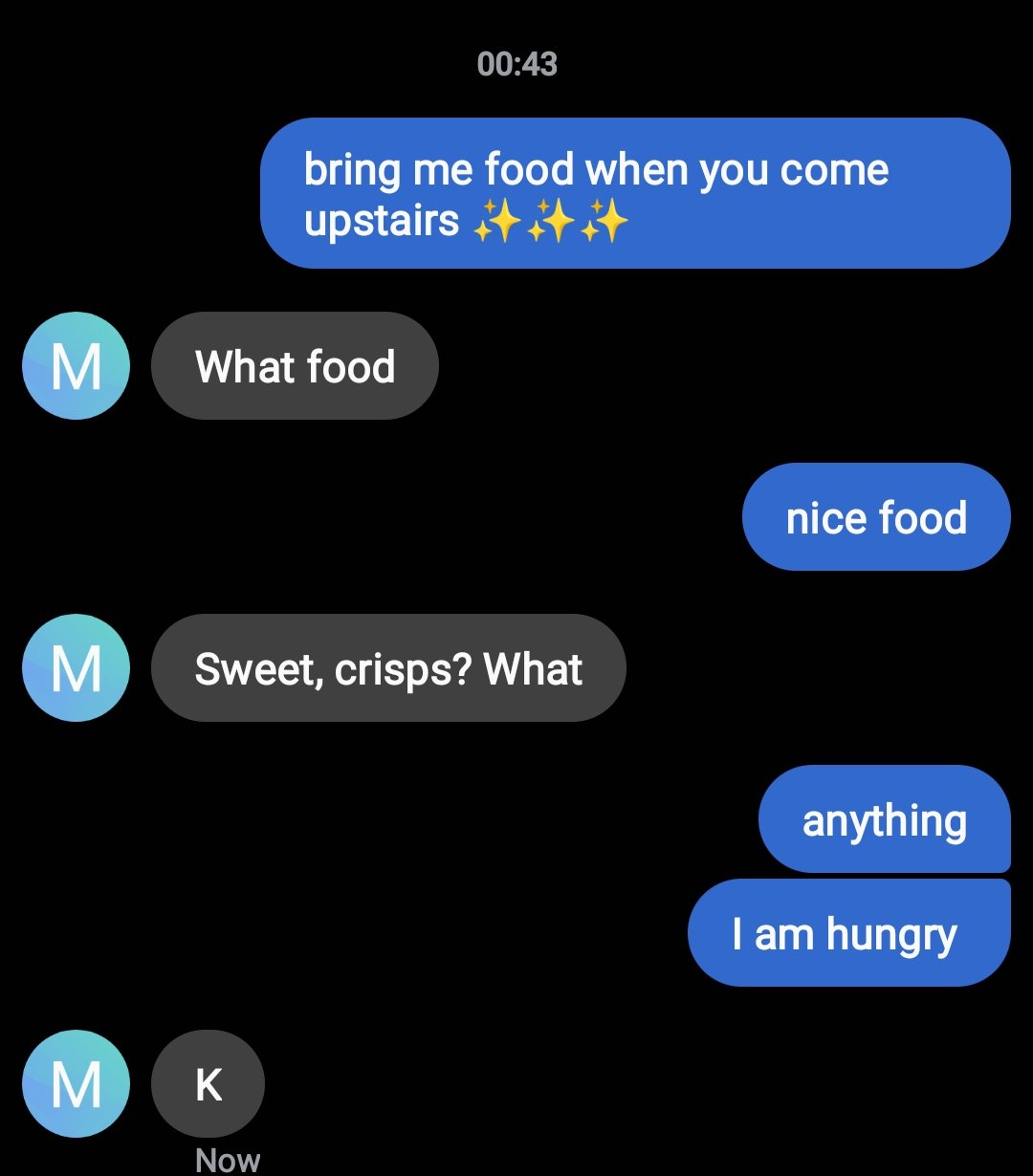This screenshot has width=1033, height=1176.
Task: Open M's avatar beside the "K" message
Action: tap(76, 1083)
